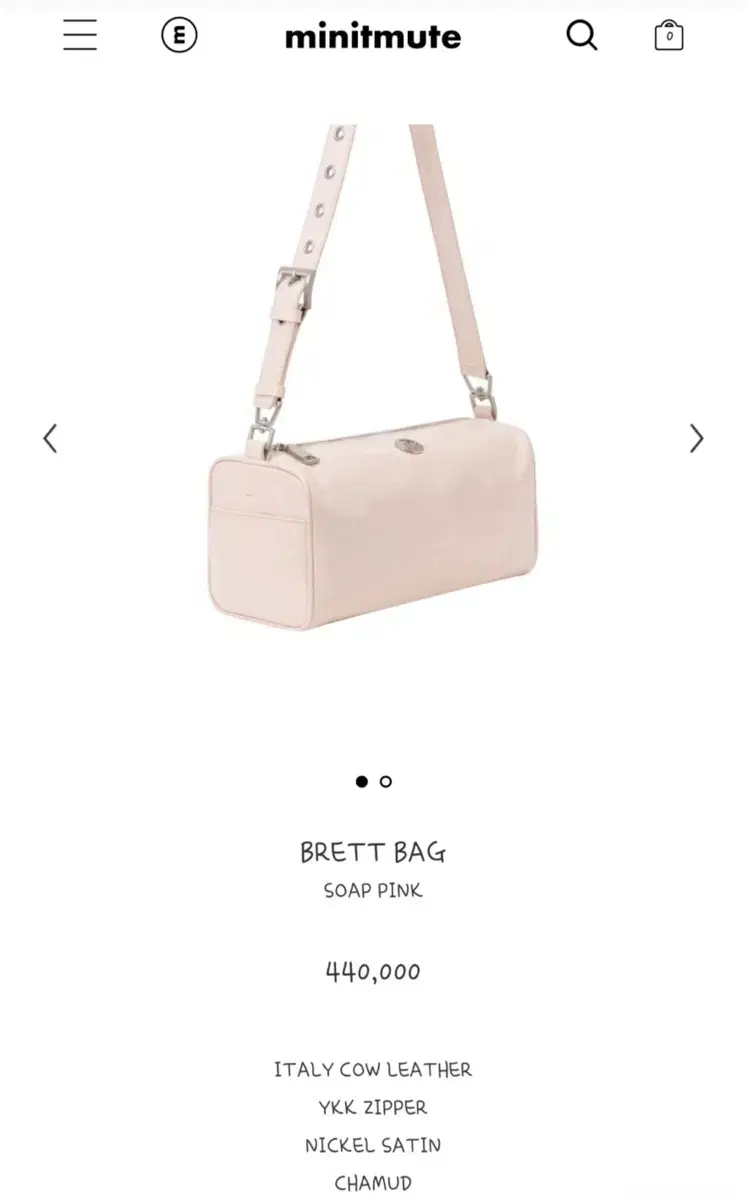The image size is (747, 1200).
Task: Show previous photo with the left chevron
Action: pos(50,438)
